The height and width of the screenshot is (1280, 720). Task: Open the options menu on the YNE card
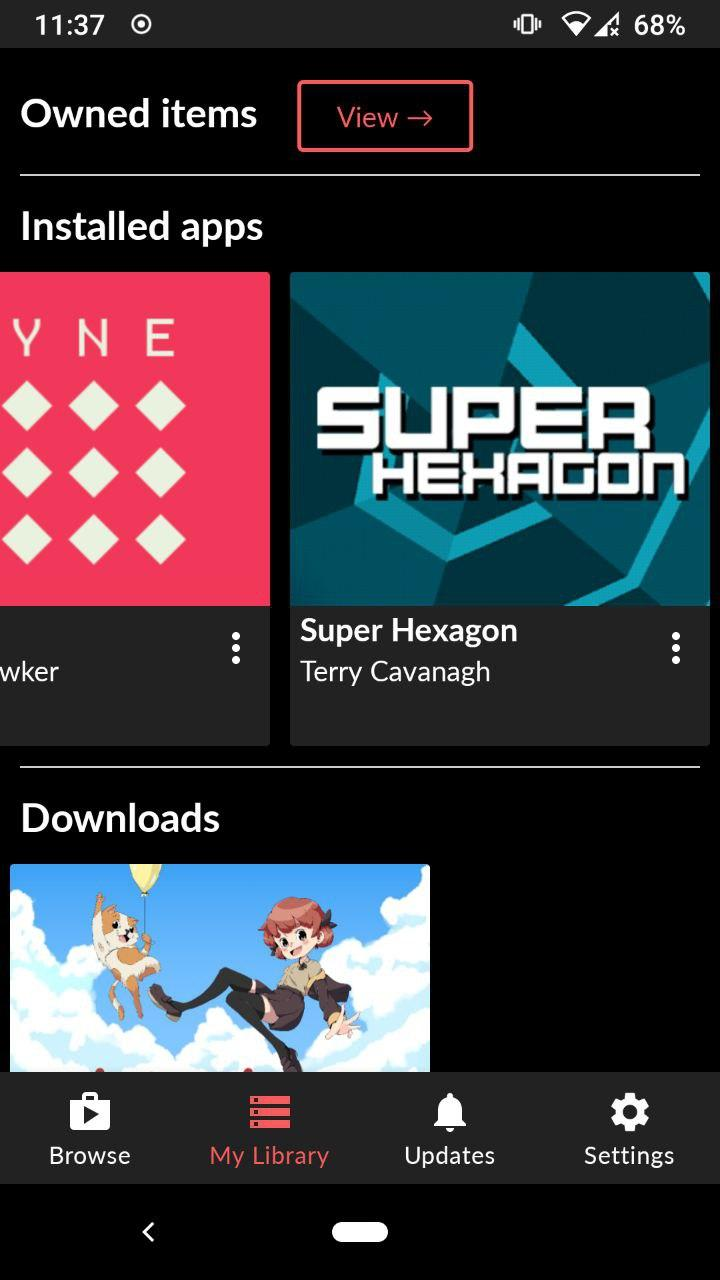point(236,648)
